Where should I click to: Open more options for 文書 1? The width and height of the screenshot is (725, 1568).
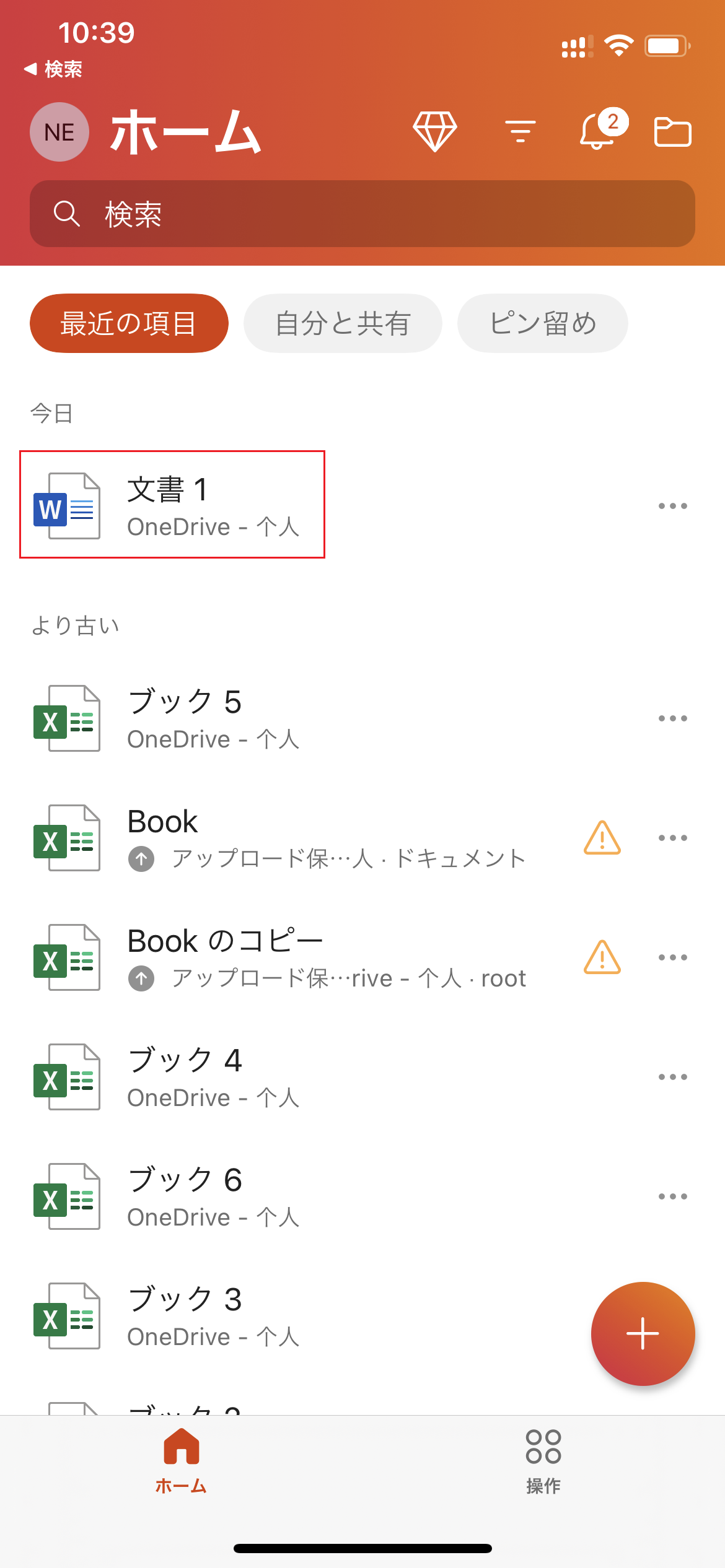pos(673,506)
